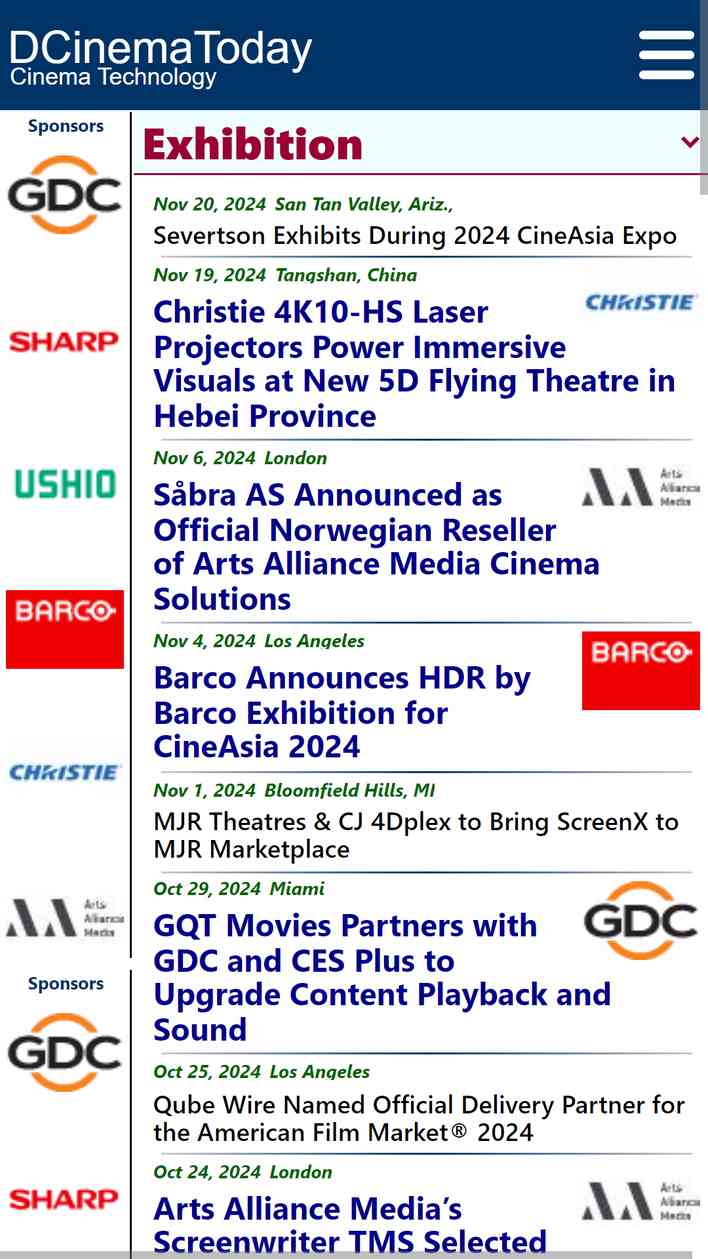Open Christie 4K10-HS Laser Projectors article
The image size is (708, 1259).
click(360, 364)
